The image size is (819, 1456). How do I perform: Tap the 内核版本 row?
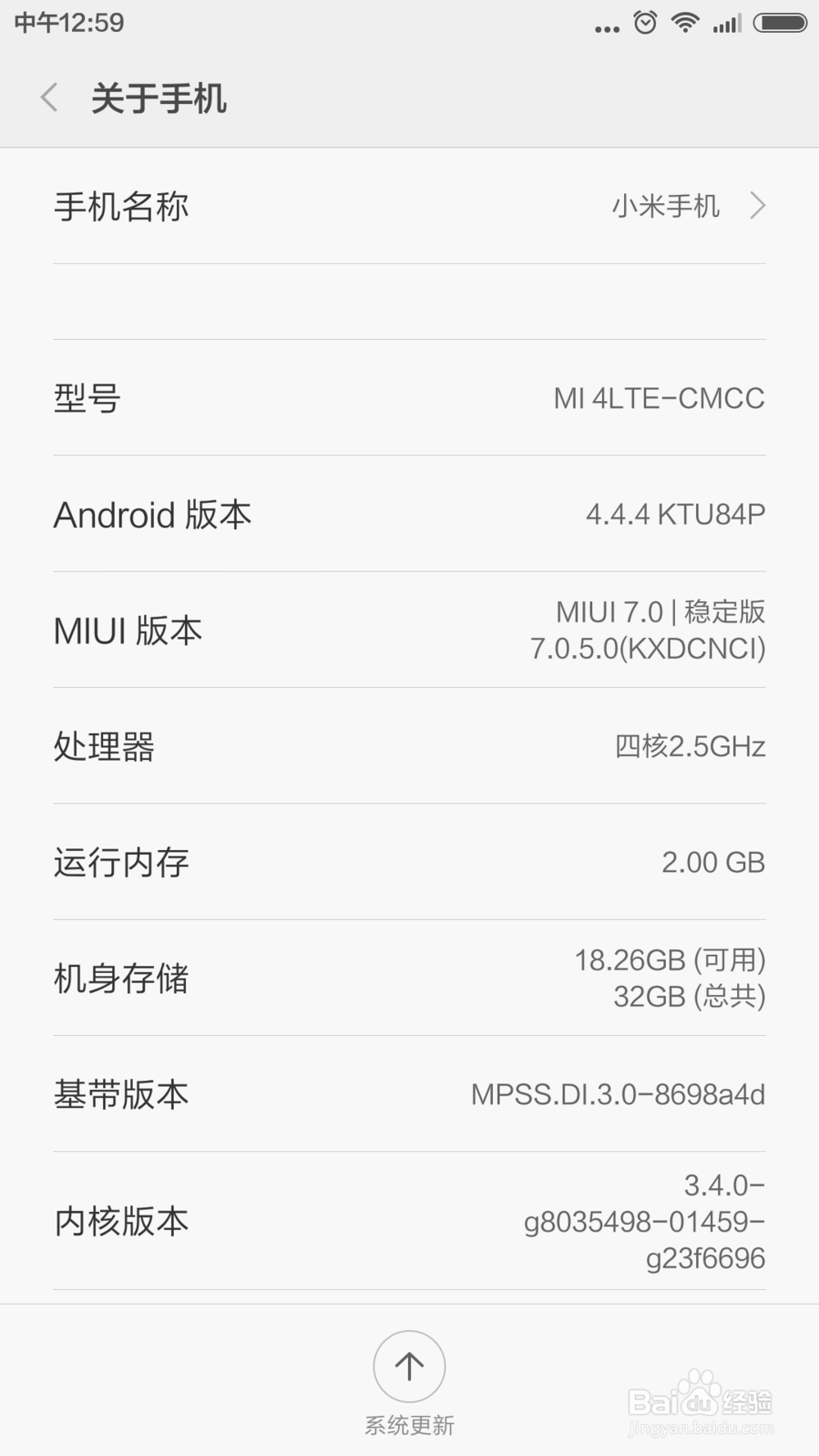pyautogui.click(x=409, y=1221)
